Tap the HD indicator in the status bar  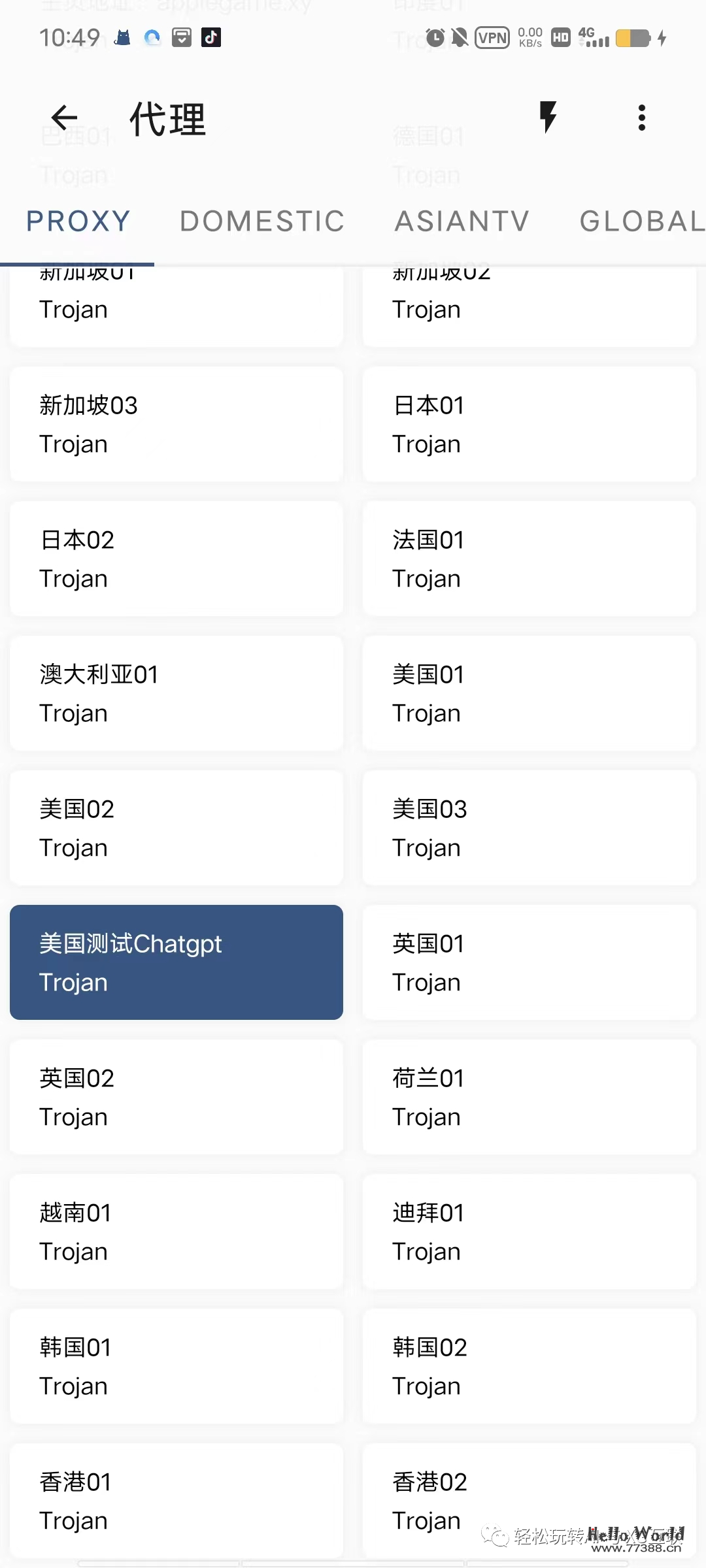[x=559, y=37]
